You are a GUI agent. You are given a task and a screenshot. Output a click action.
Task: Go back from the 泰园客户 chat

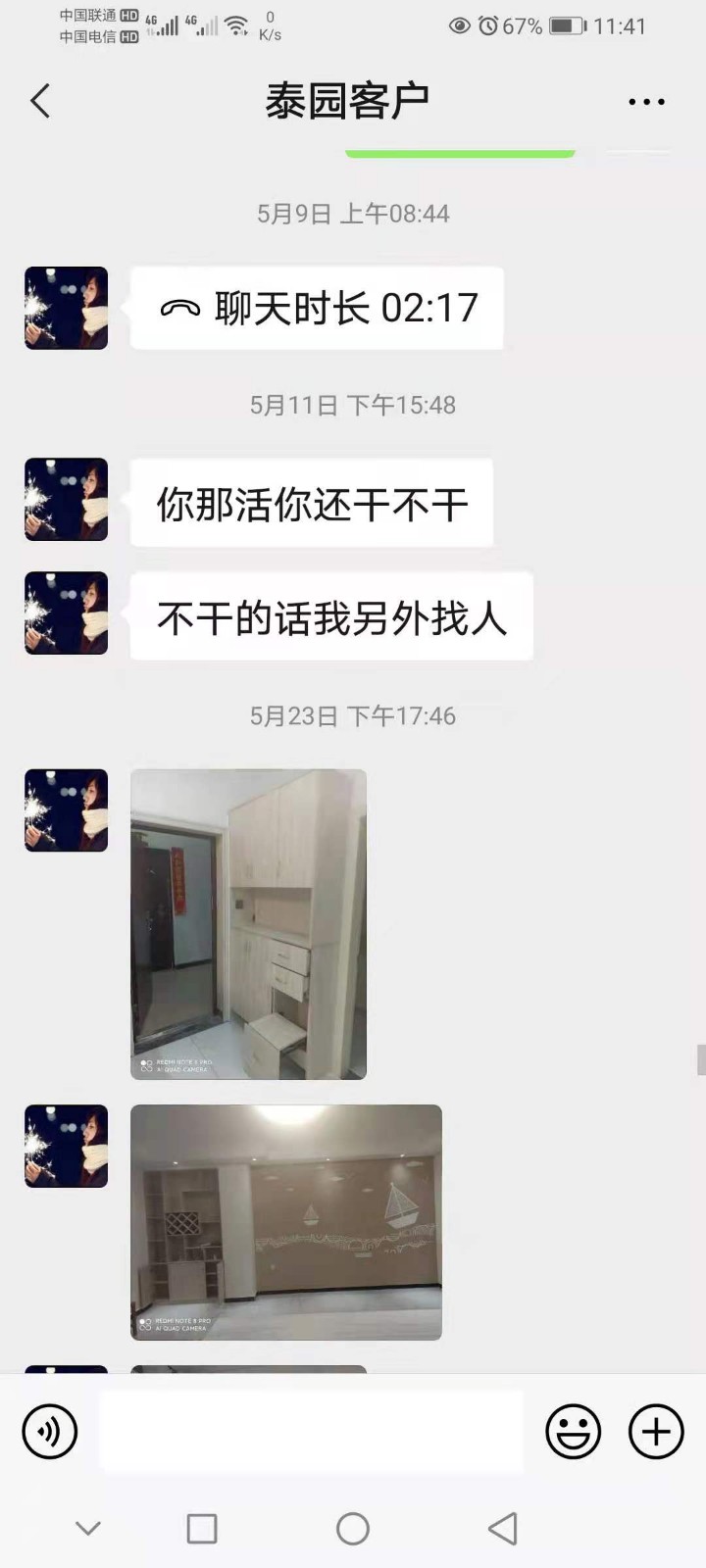pos(40,101)
